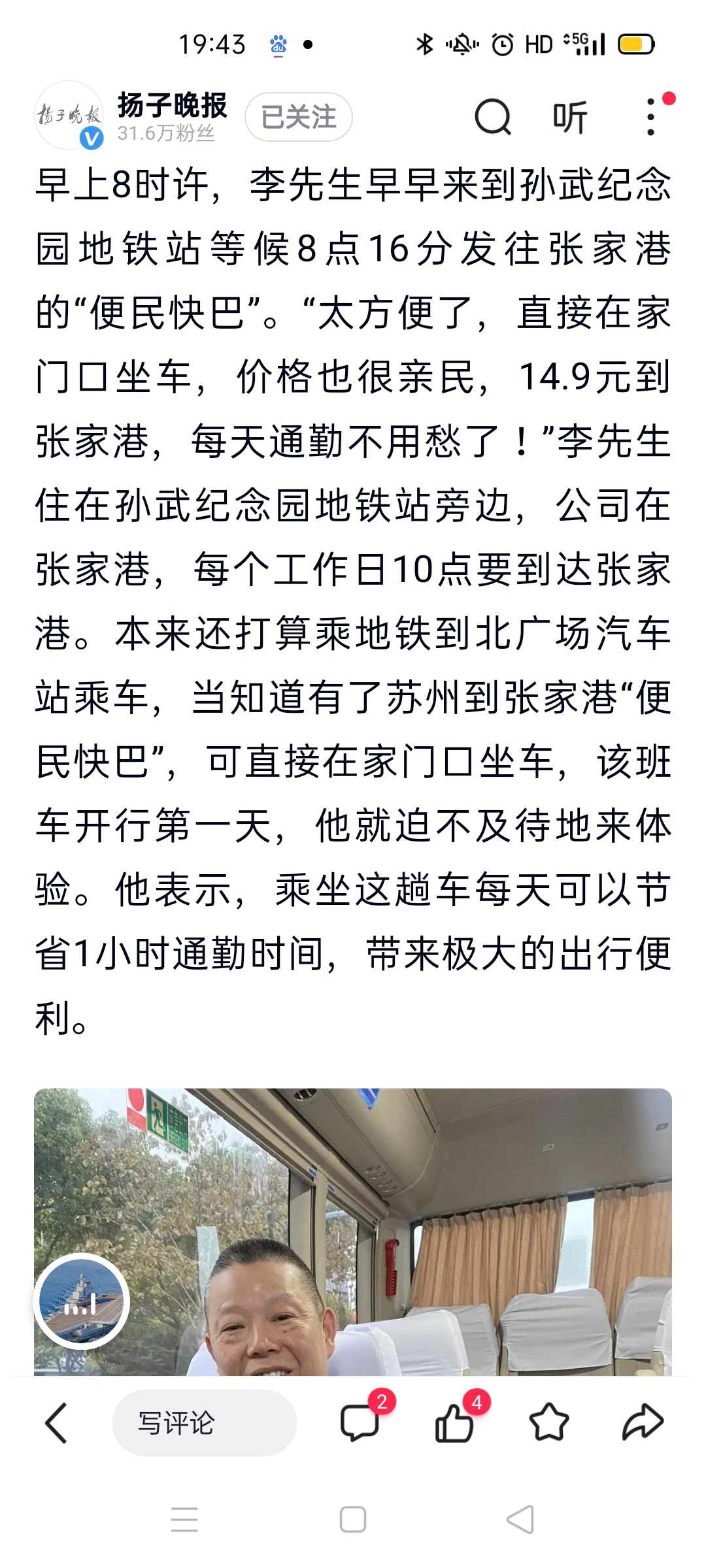706x1568 pixels.
Task: Go to the system home screen
Action: pyautogui.click(x=353, y=1520)
